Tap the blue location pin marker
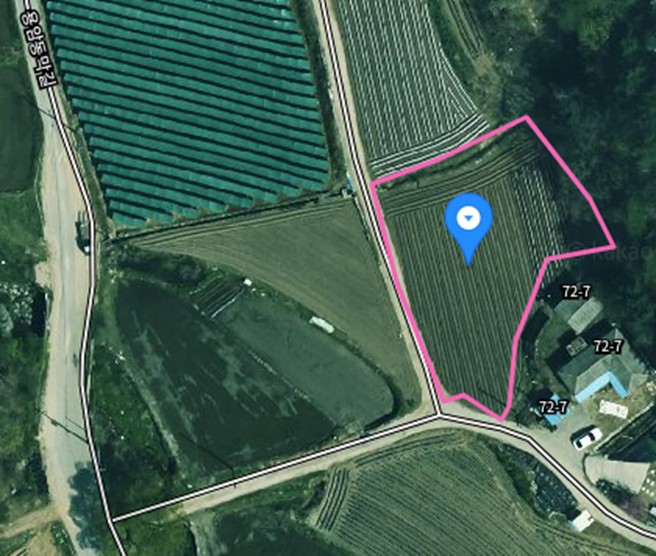The height and width of the screenshot is (556, 656). pos(469,228)
